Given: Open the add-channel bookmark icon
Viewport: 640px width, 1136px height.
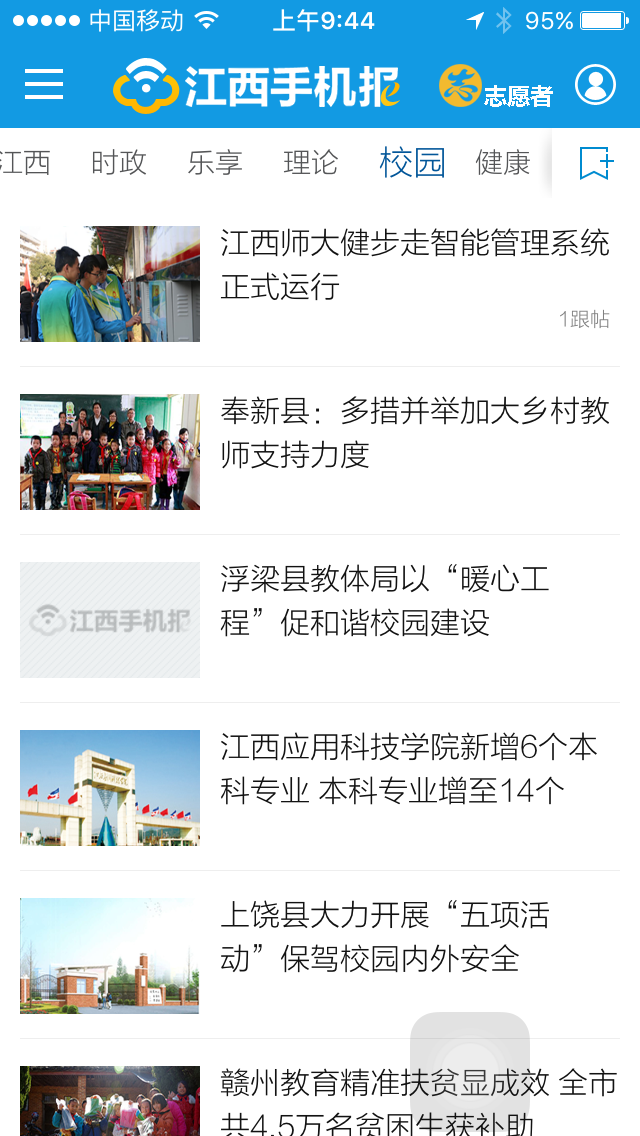Looking at the screenshot, I should click(x=596, y=163).
